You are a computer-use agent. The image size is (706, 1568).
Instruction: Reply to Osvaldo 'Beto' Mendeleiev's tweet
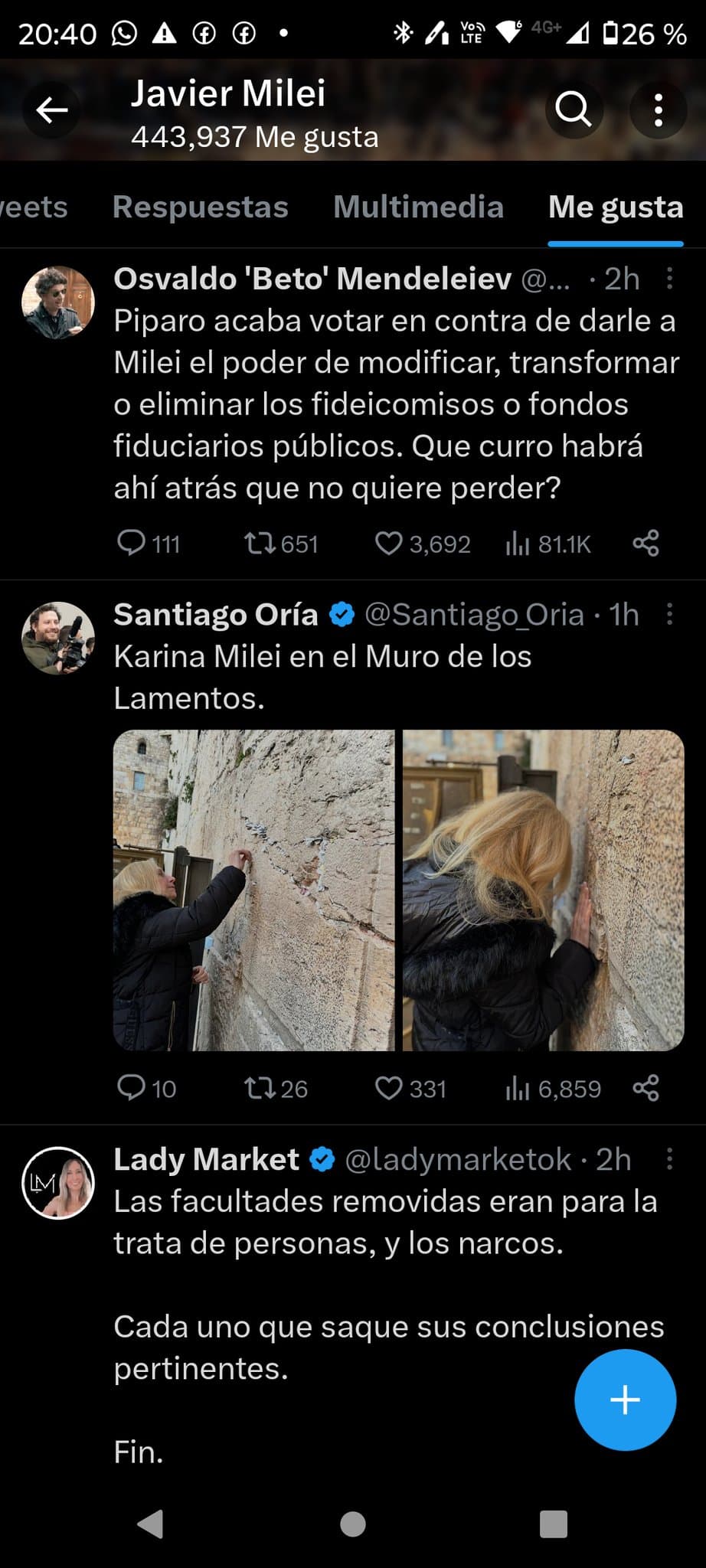point(132,544)
